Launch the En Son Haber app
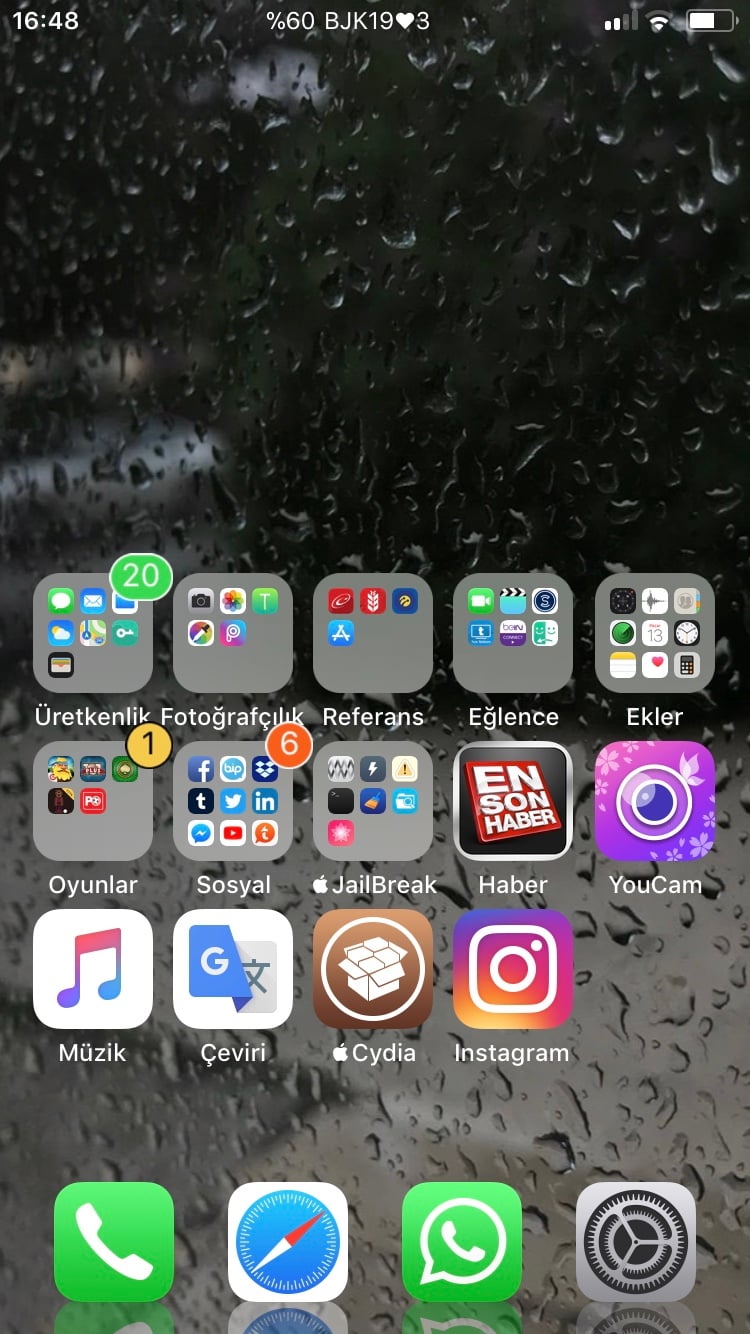 point(513,801)
